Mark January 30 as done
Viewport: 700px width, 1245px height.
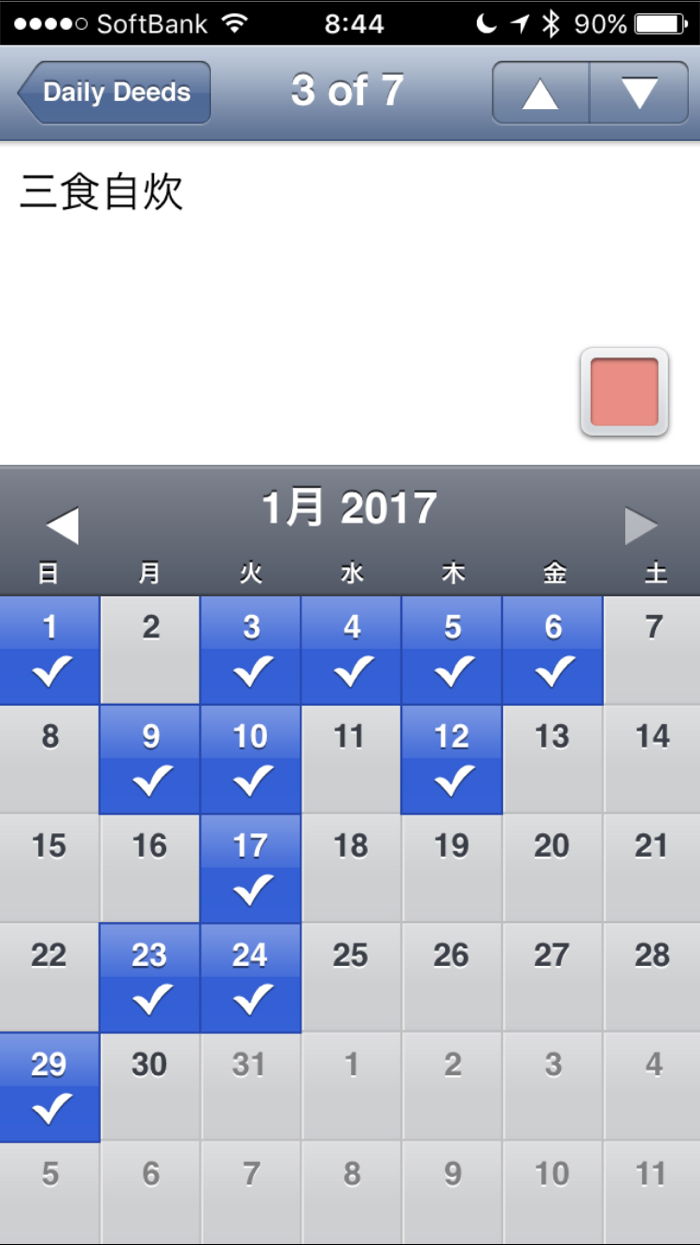pos(150,1087)
